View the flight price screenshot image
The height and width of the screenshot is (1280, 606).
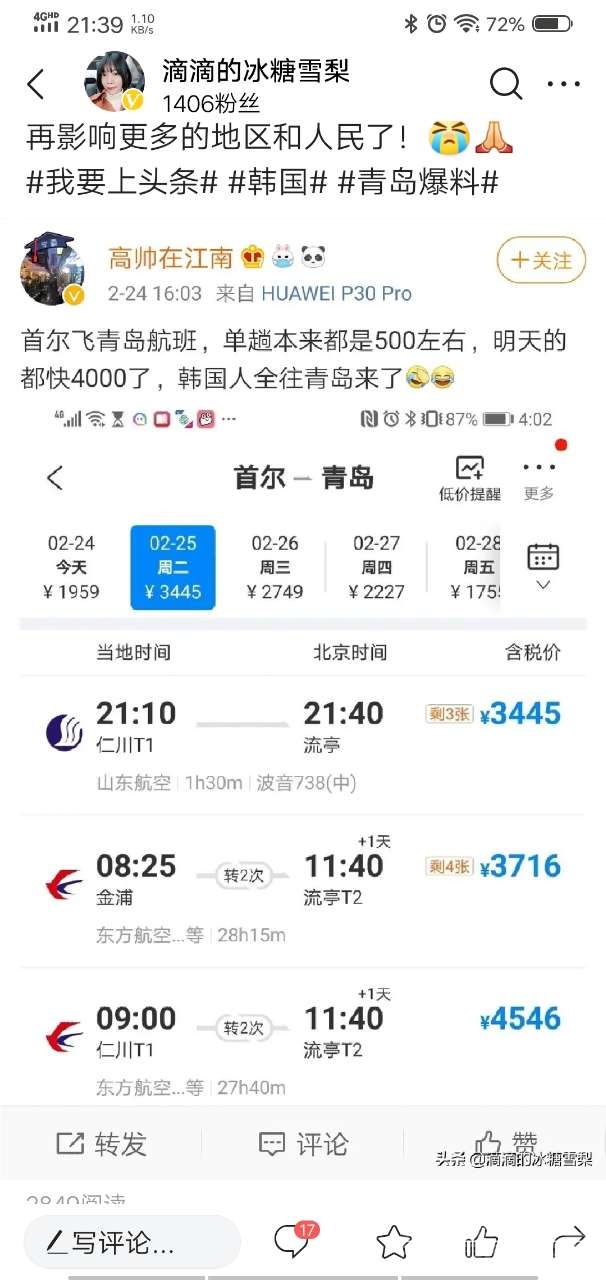tap(303, 750)
